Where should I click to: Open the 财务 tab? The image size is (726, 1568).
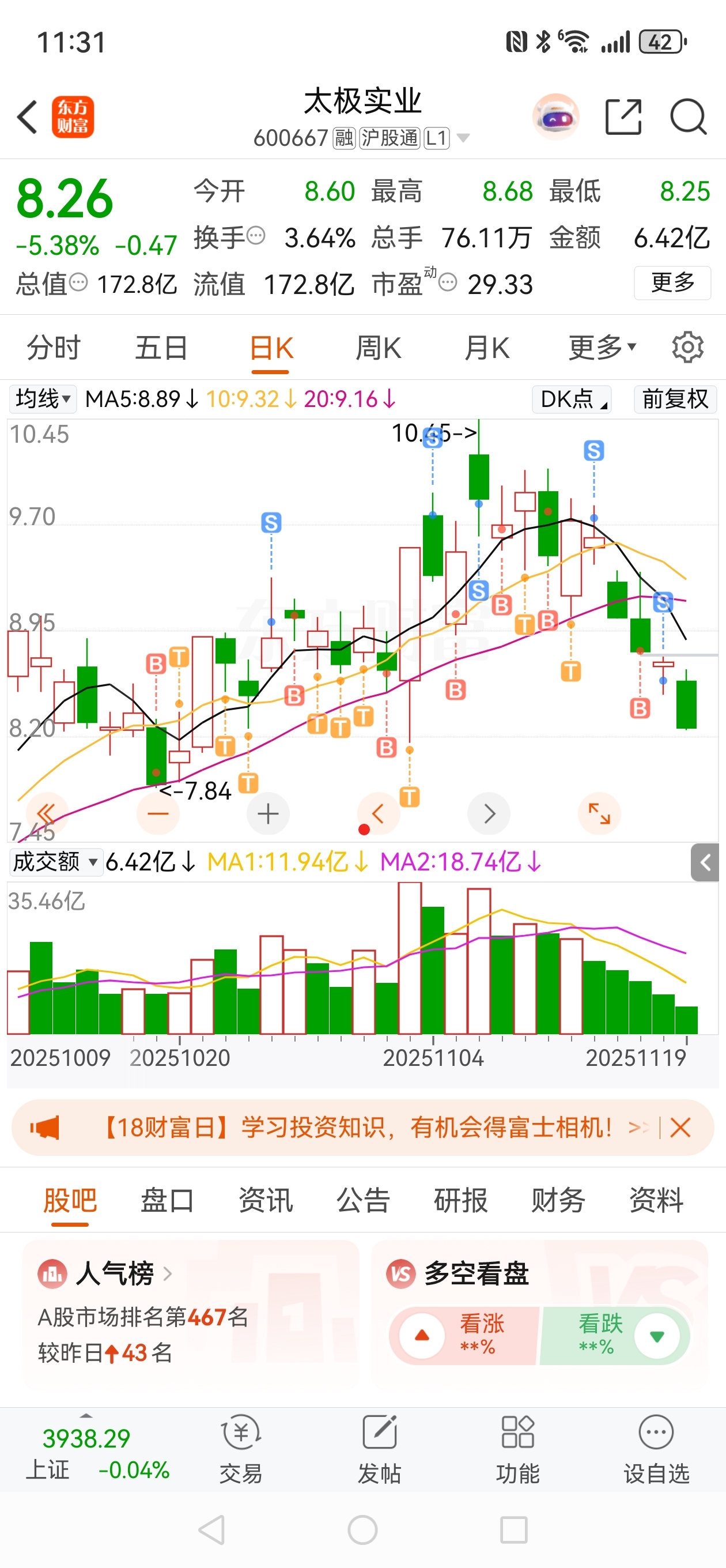coord(557,1200)
